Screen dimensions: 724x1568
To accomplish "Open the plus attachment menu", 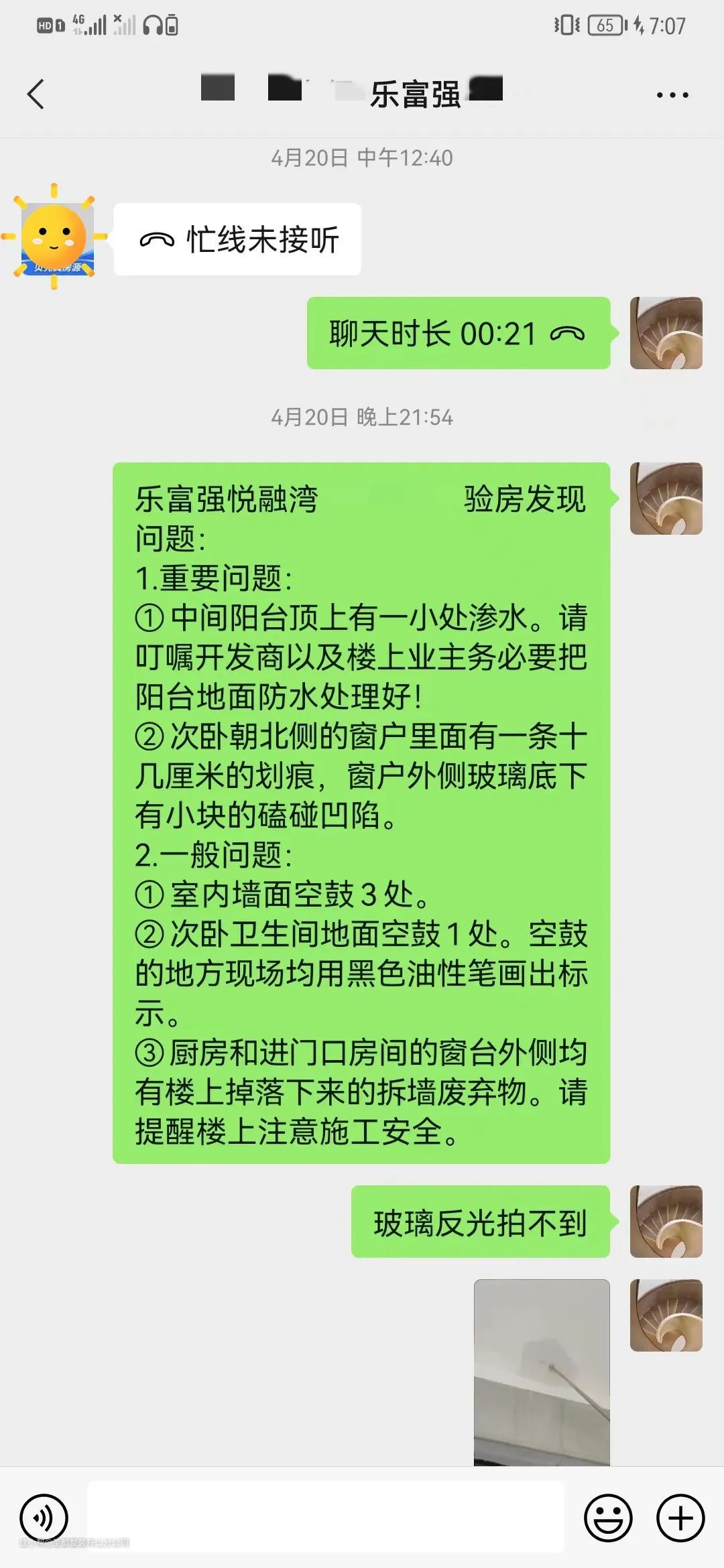I will [x=680, y=1518].
